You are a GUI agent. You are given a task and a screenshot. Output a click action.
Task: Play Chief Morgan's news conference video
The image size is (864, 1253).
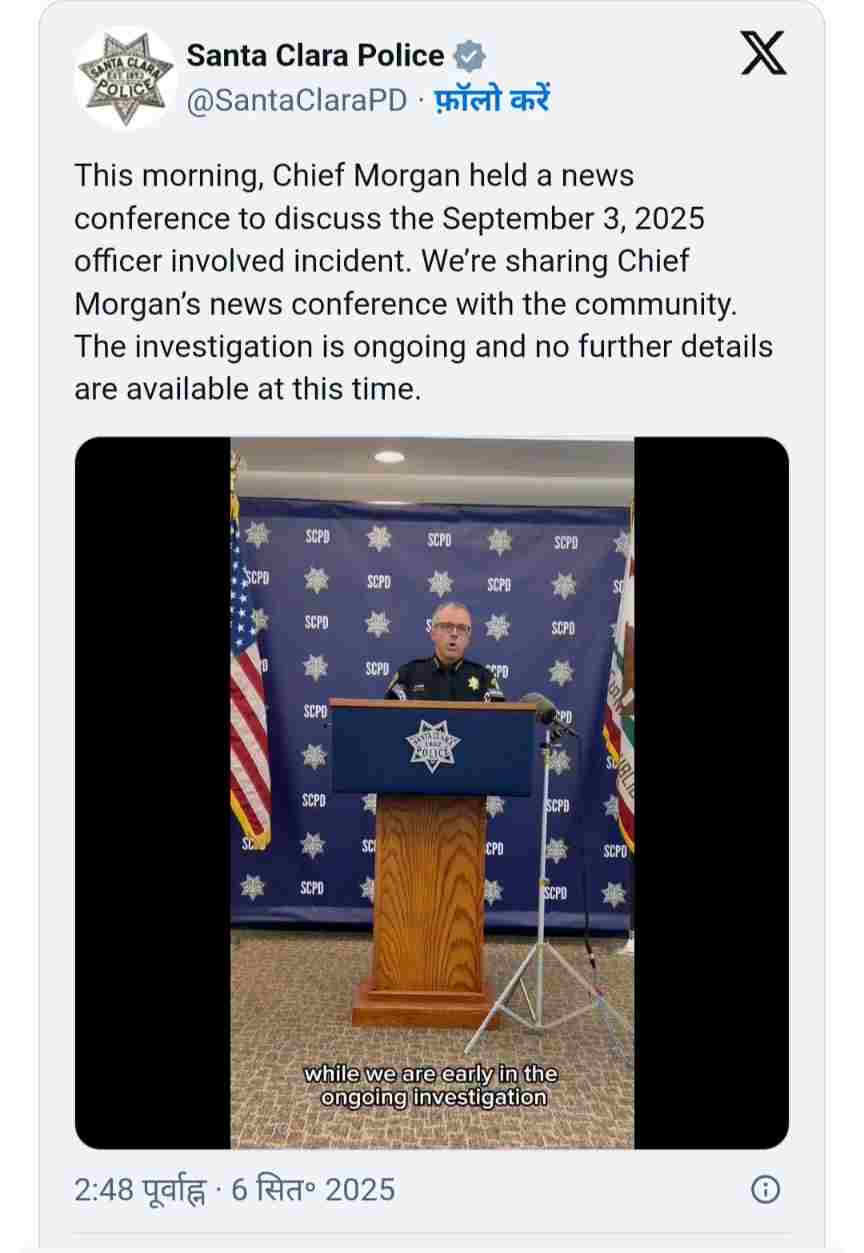coord(432,792)
